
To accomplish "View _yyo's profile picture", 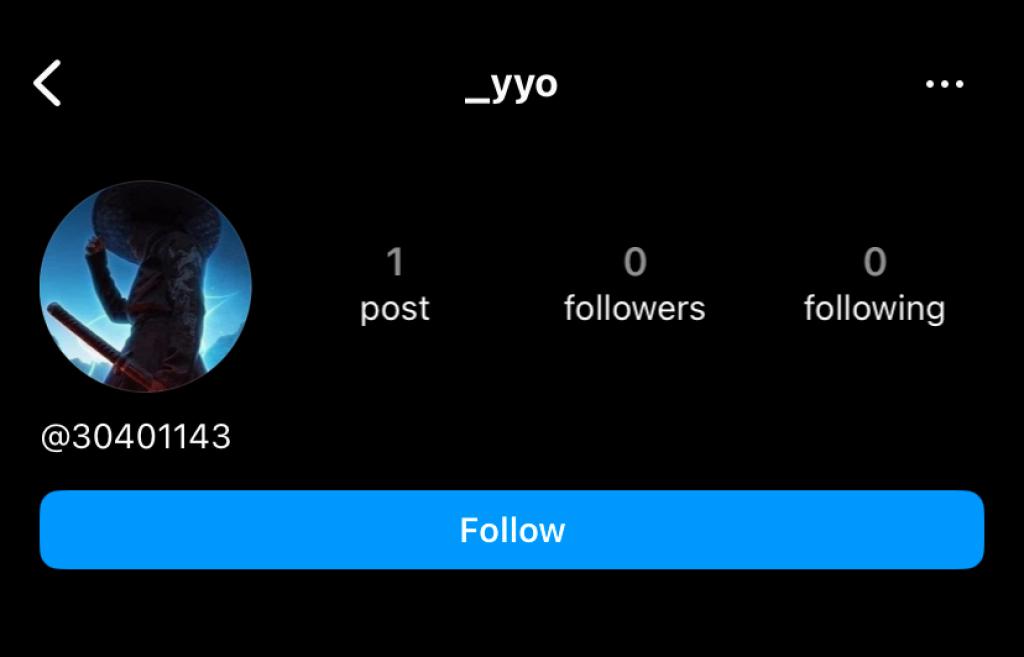I will point(146,286).
